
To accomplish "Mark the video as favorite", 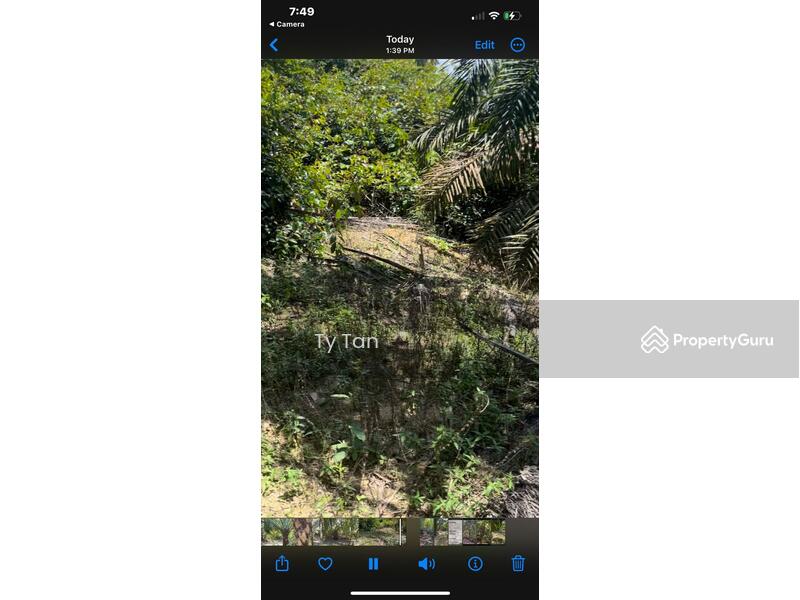I will (x=325, y=564).
